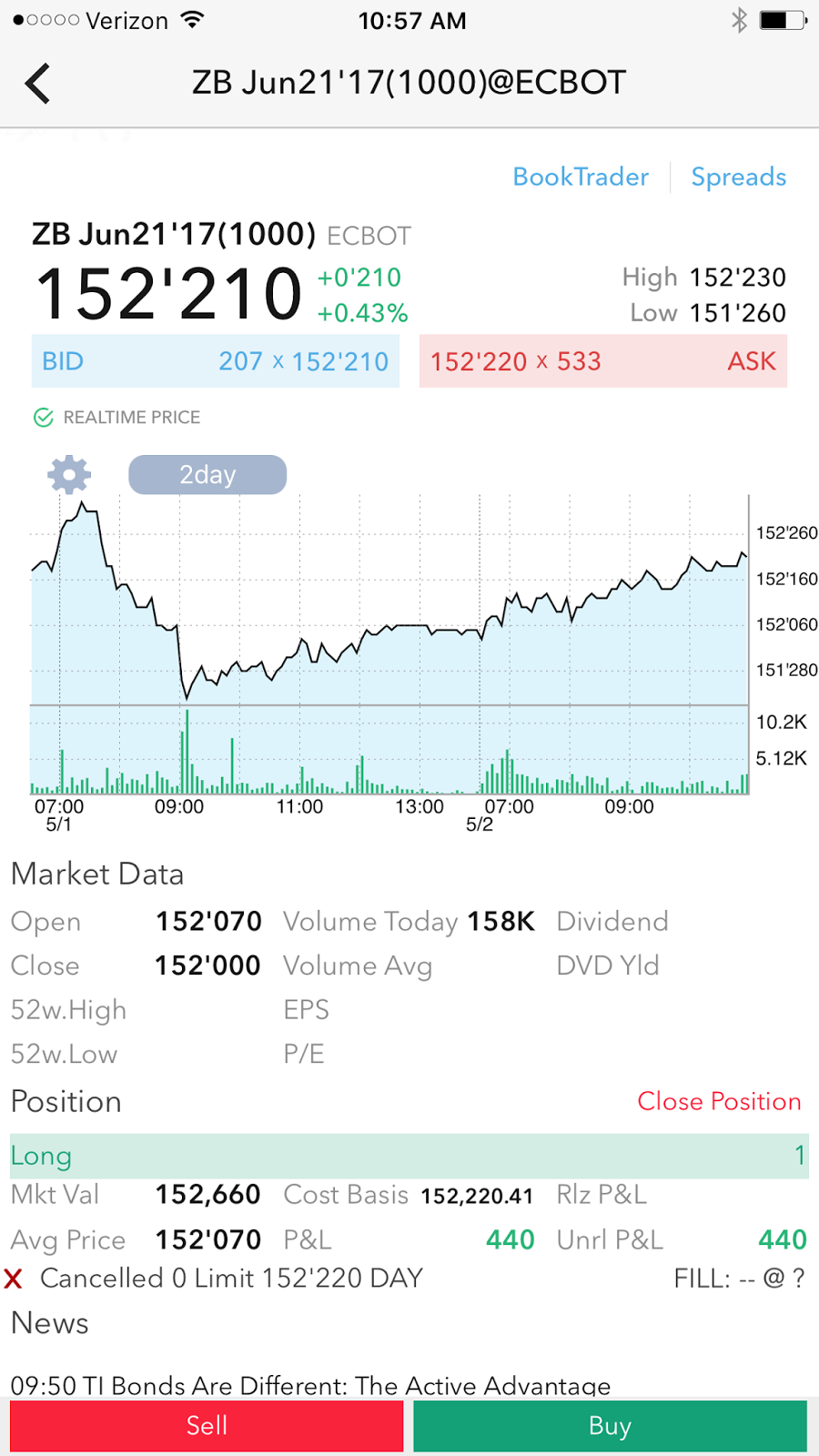This screenshot has width=819, height=1456.
Task: Change the 2day chart period
Action: pos(207,475)
